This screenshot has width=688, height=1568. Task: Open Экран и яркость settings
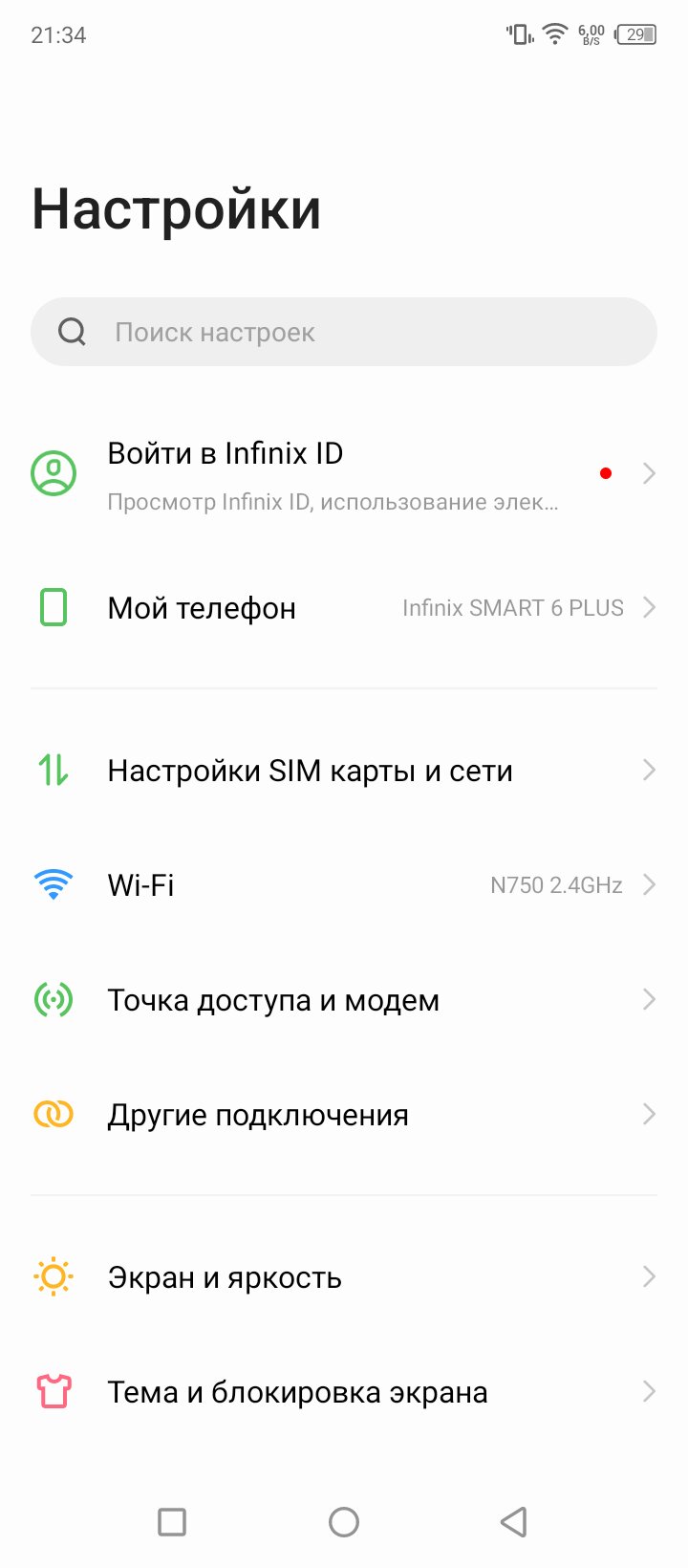point(344,1277)
